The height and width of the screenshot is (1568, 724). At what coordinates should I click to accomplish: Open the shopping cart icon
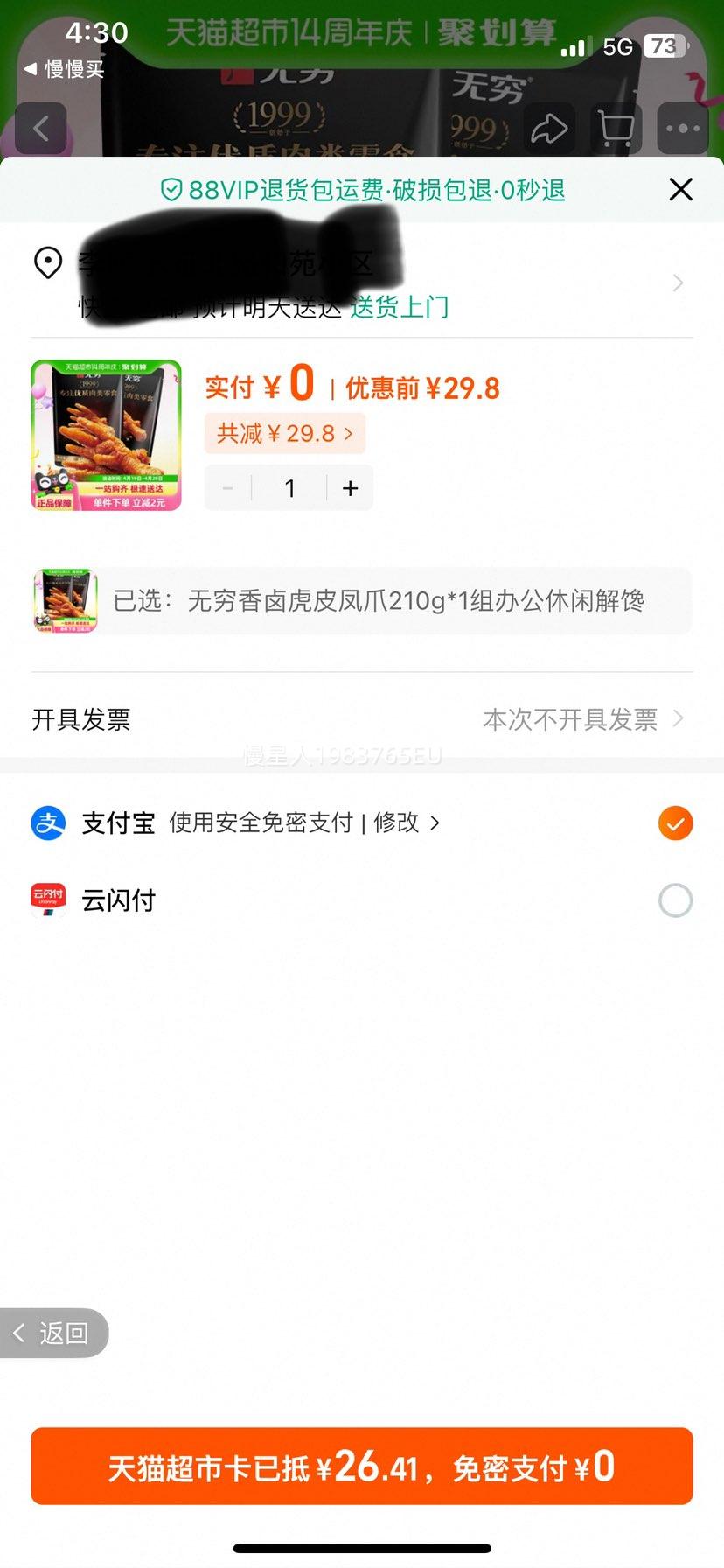click(x=616, y=128)
